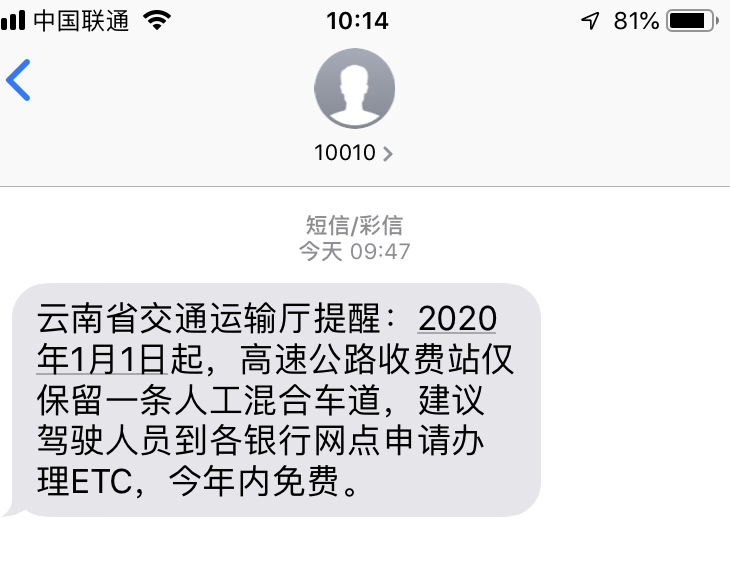Go back to the messages list
The width and height of the screenshot is (730, 588).
point(19,81)
